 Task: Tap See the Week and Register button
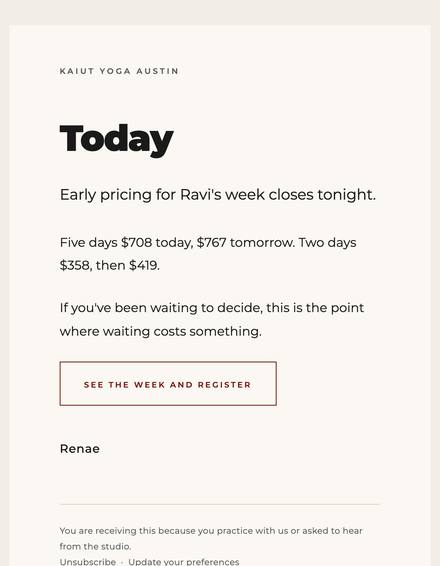tap(168, 384)
